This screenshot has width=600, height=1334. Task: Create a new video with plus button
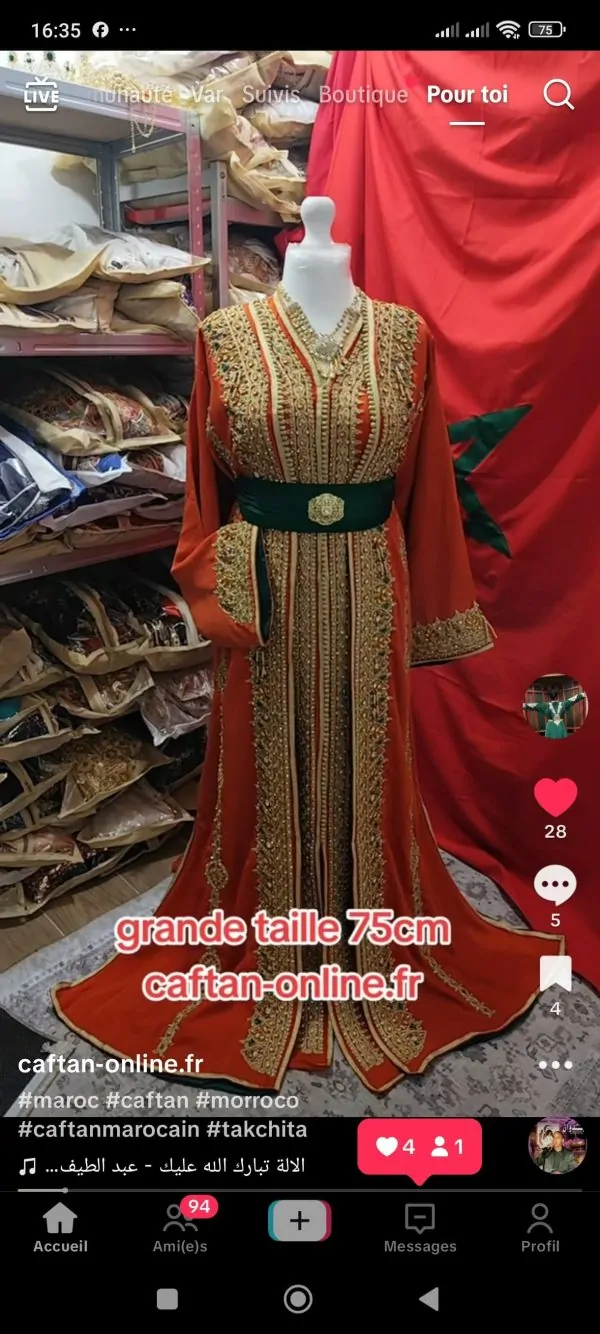(x=299, y=1221)
